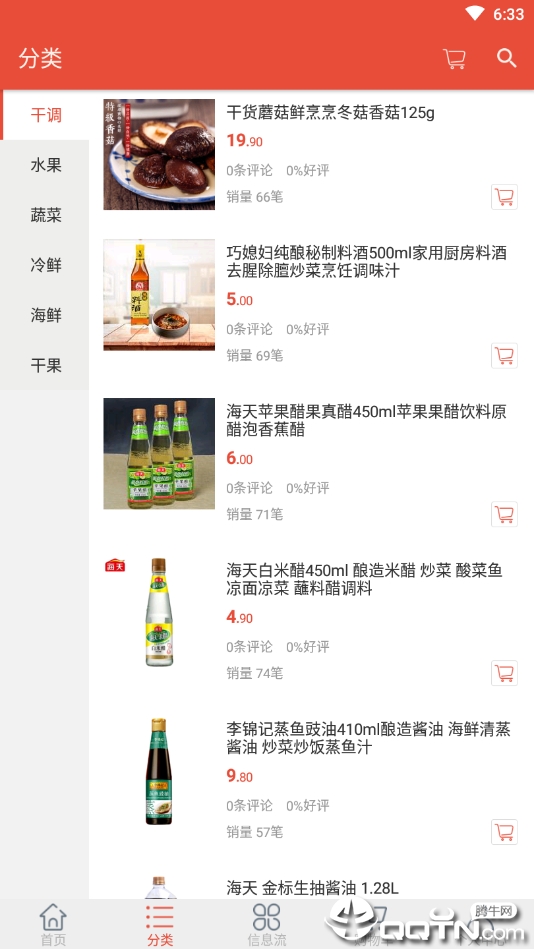Select the 干调 category

pos(46,115)
